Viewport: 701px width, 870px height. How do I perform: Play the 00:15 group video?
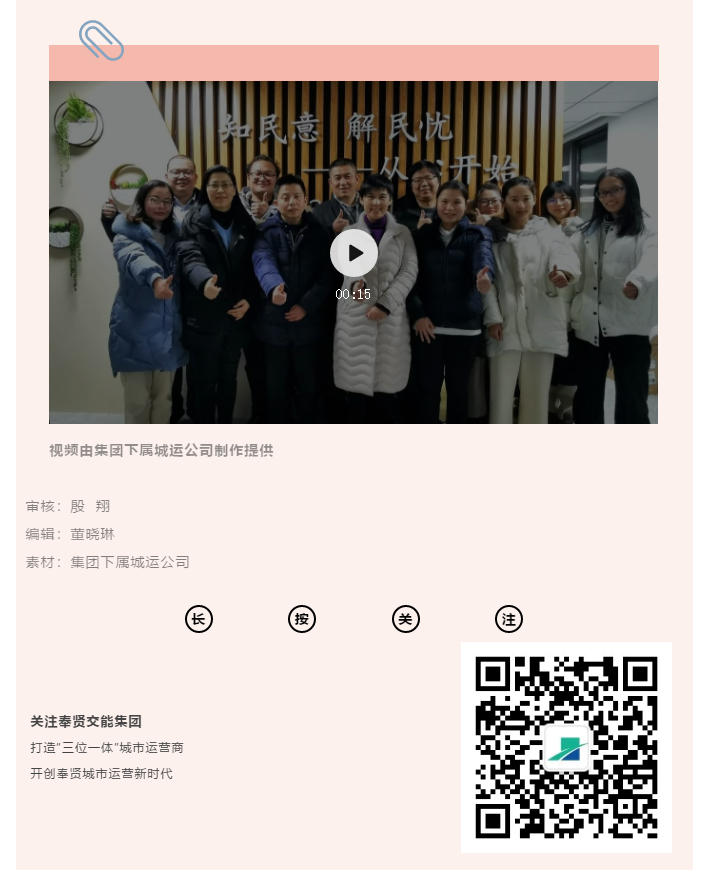point(354,253)
